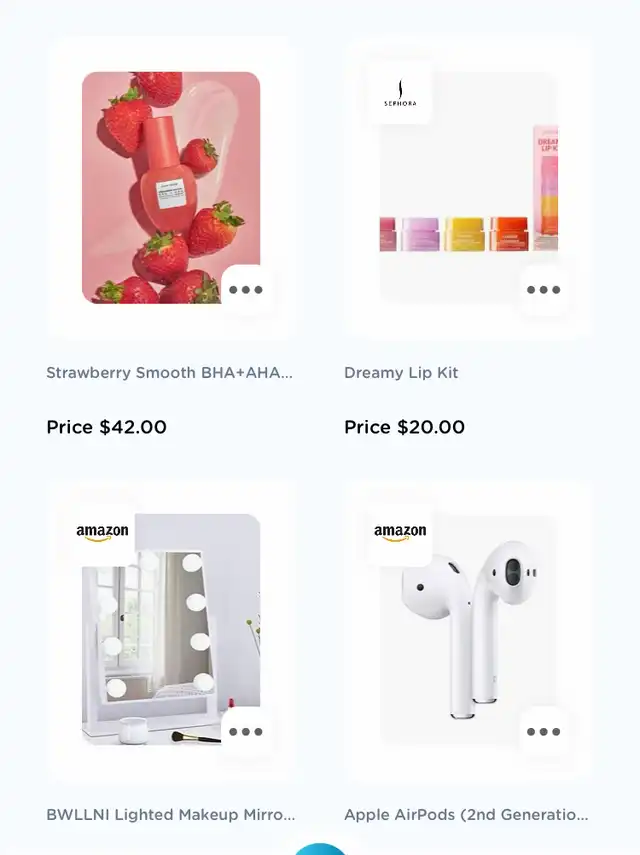Open more options on Apple AirPods item
The image size is (640, 855).
click(x=544, y=732)
